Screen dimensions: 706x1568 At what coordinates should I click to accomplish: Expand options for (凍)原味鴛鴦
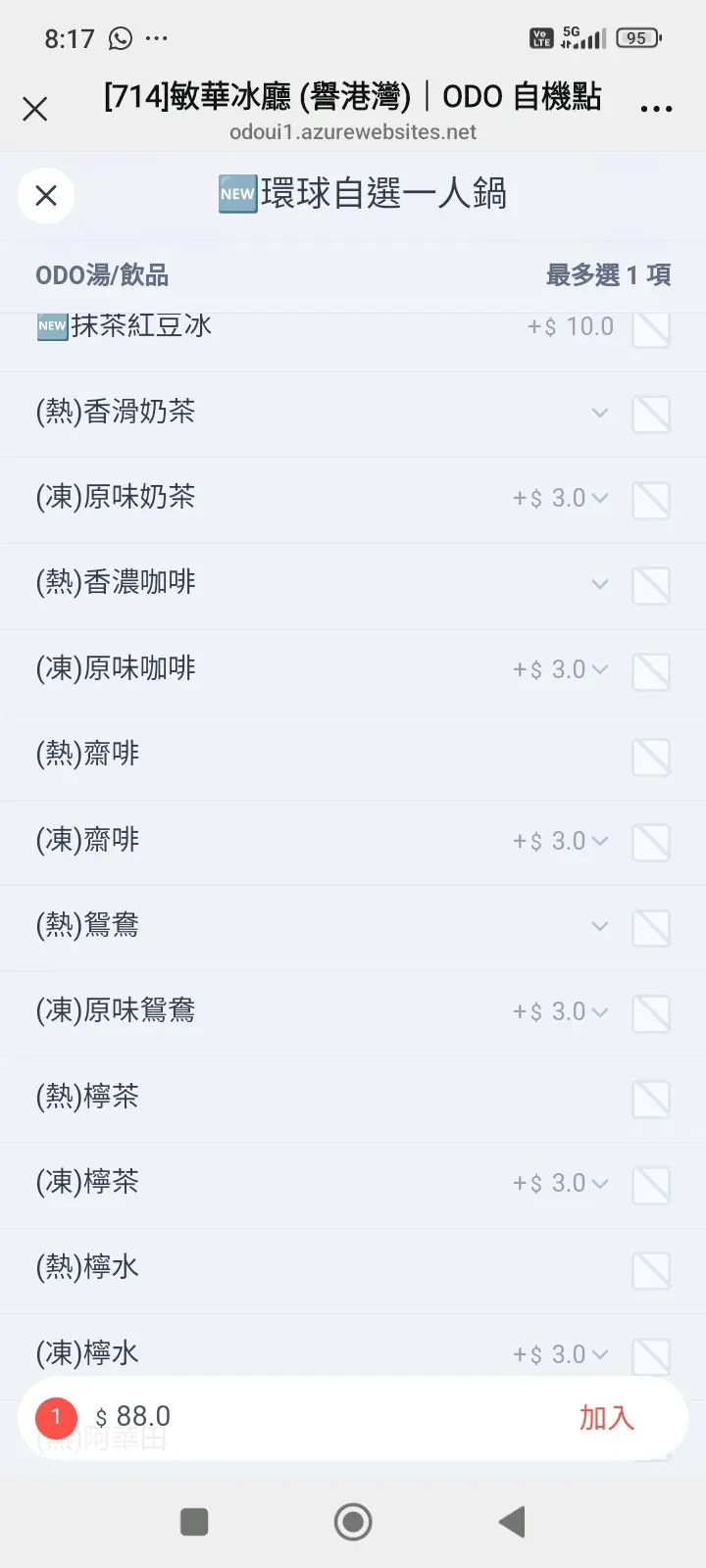coord(600,1012)
